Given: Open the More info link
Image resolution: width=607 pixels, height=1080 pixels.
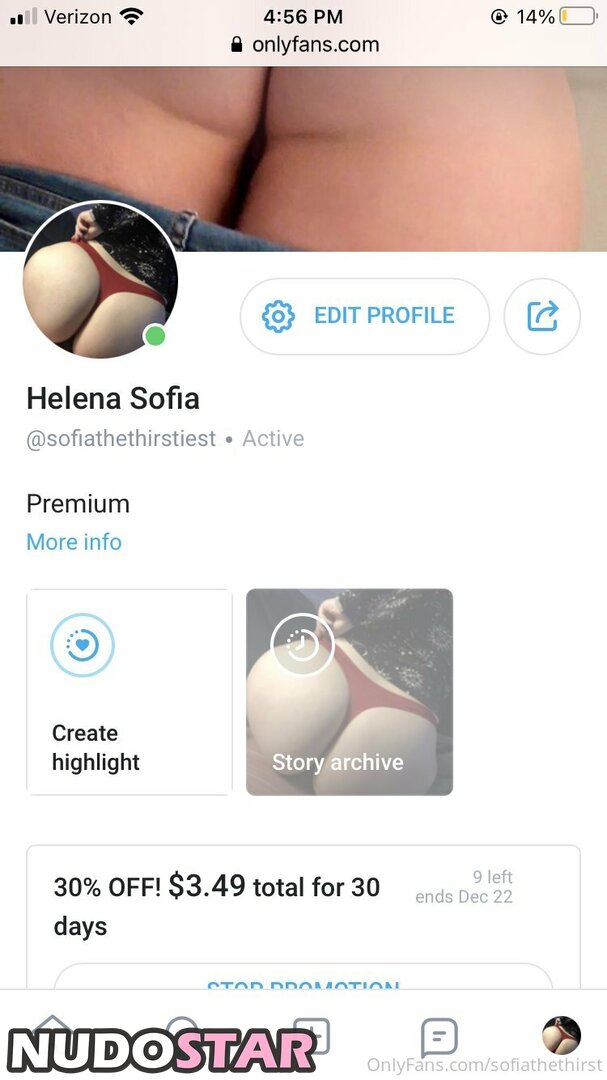Looking at the screenshot, I should tap(74, 542).
